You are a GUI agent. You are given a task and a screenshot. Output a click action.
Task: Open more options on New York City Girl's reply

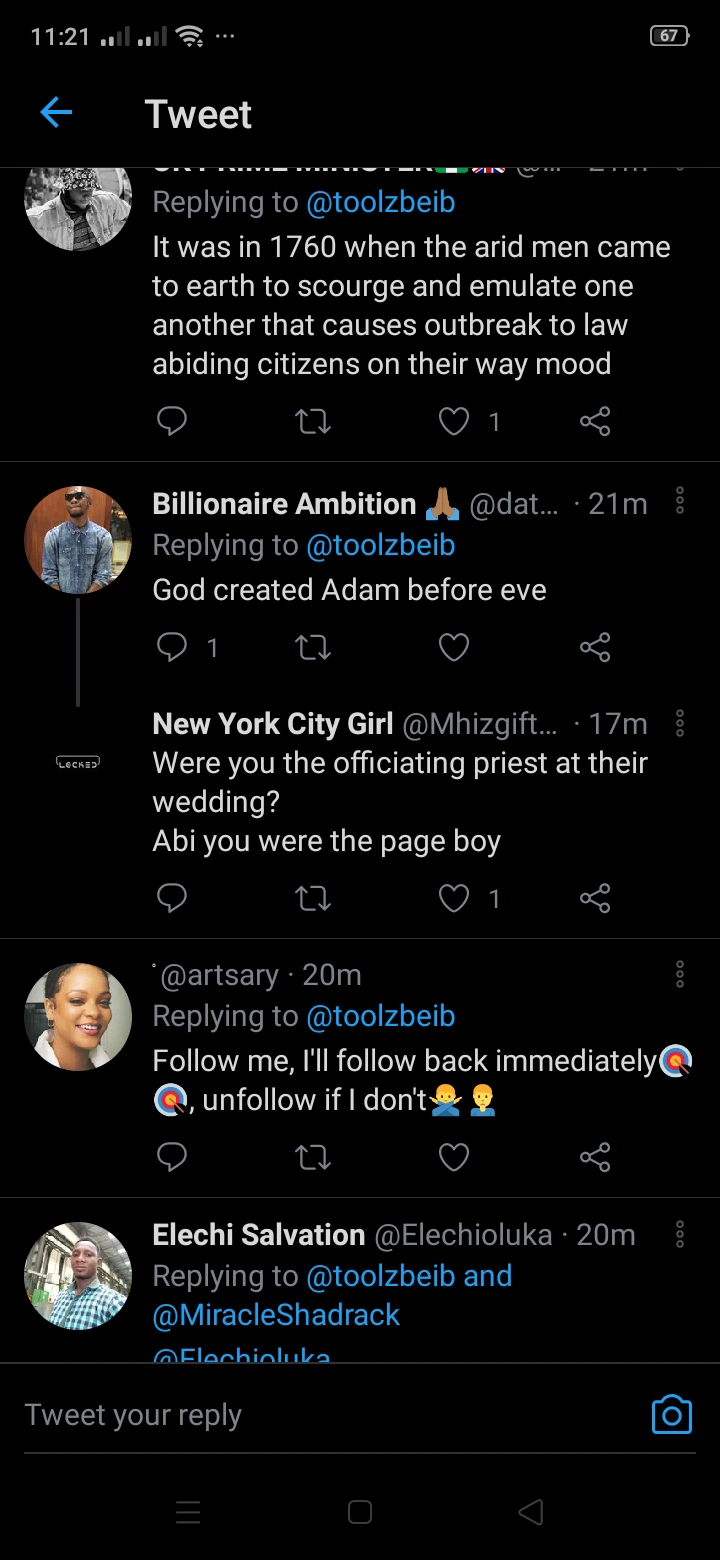[680, 723]
